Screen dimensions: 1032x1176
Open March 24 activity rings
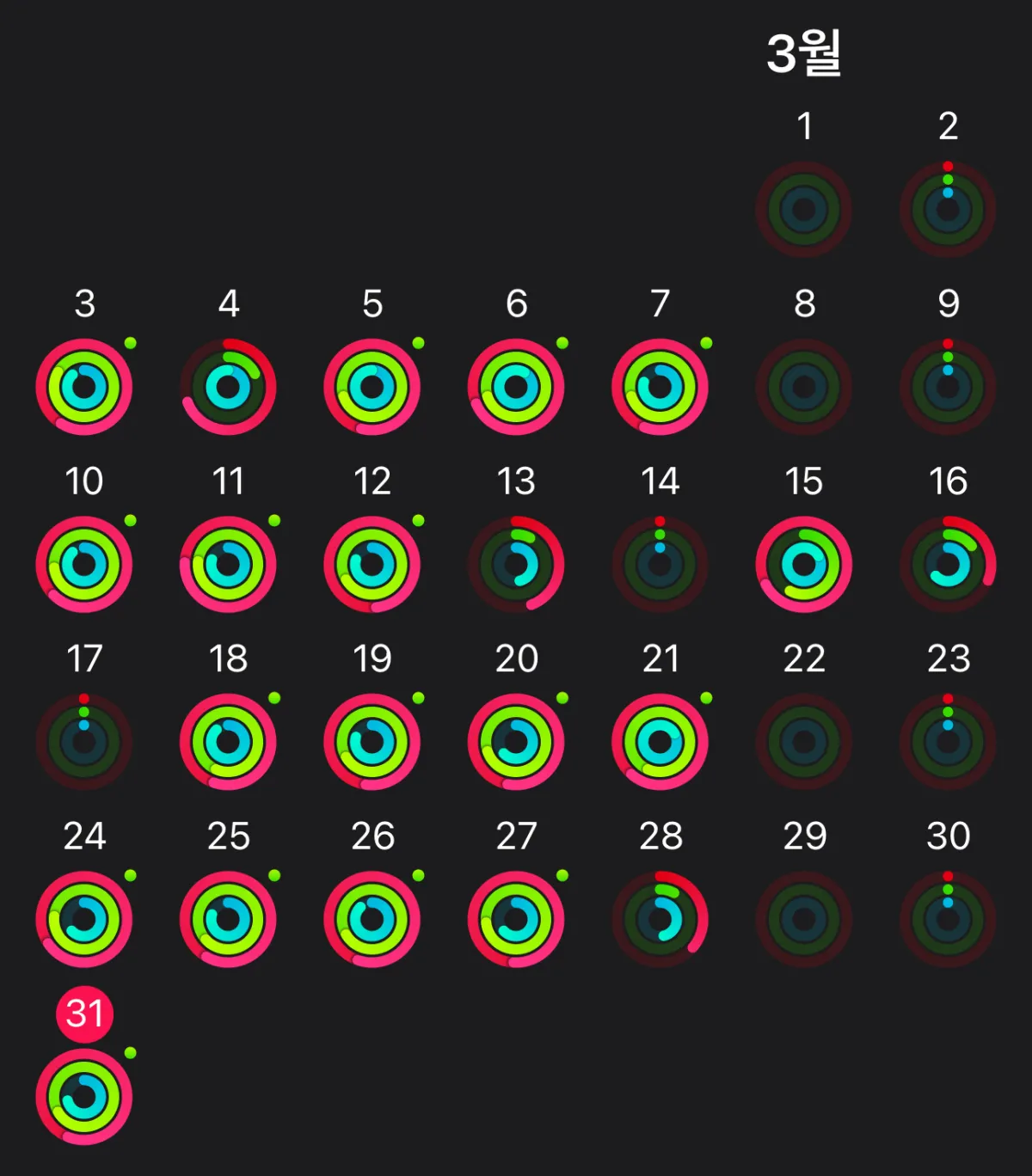(84, 920)
